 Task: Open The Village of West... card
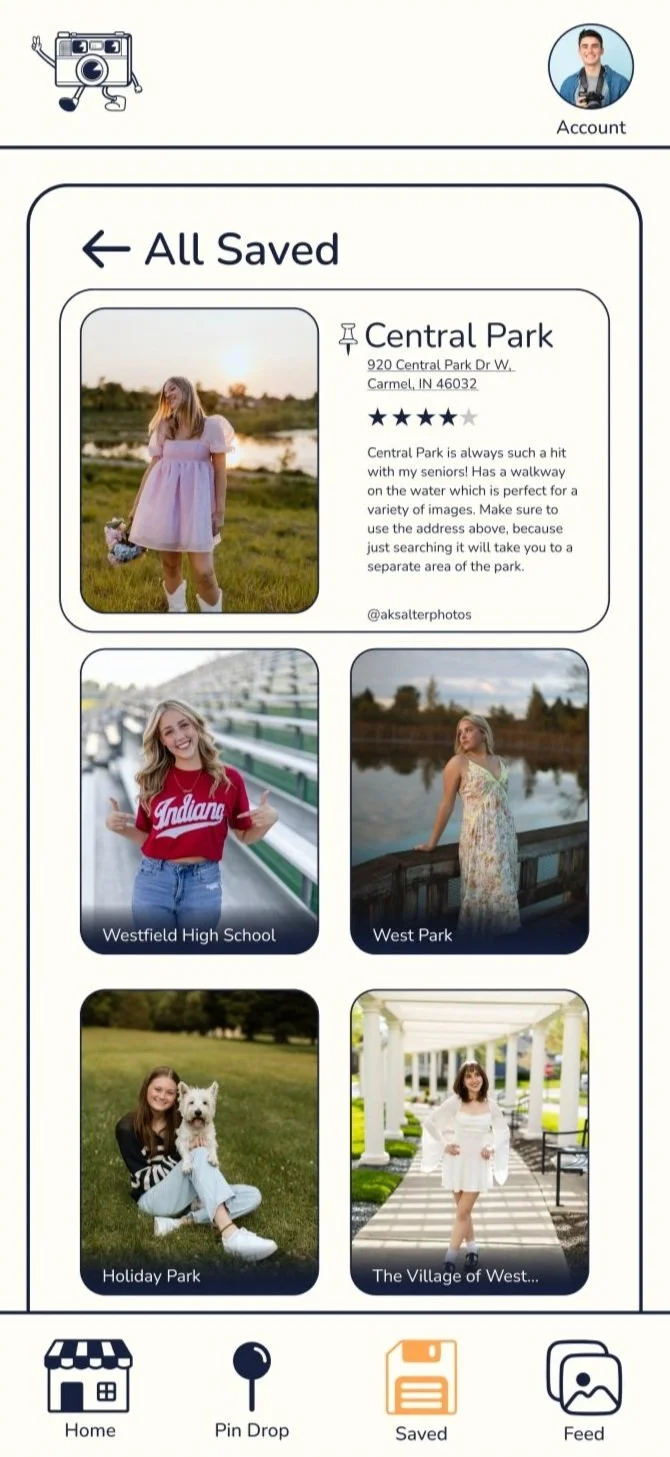pos(469,1141)
